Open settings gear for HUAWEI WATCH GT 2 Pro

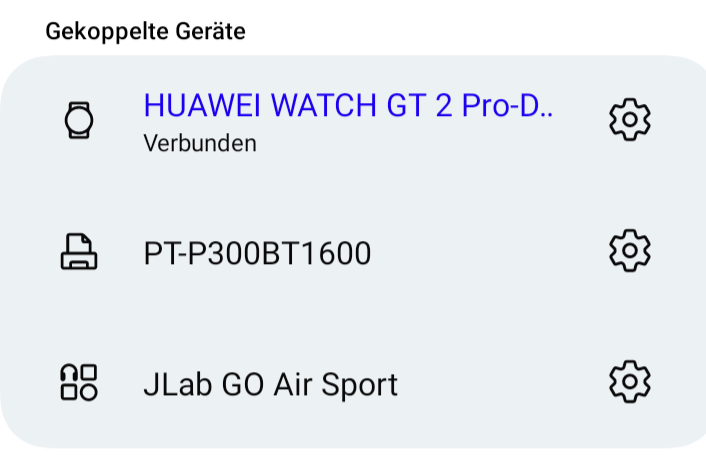[630, 120]
